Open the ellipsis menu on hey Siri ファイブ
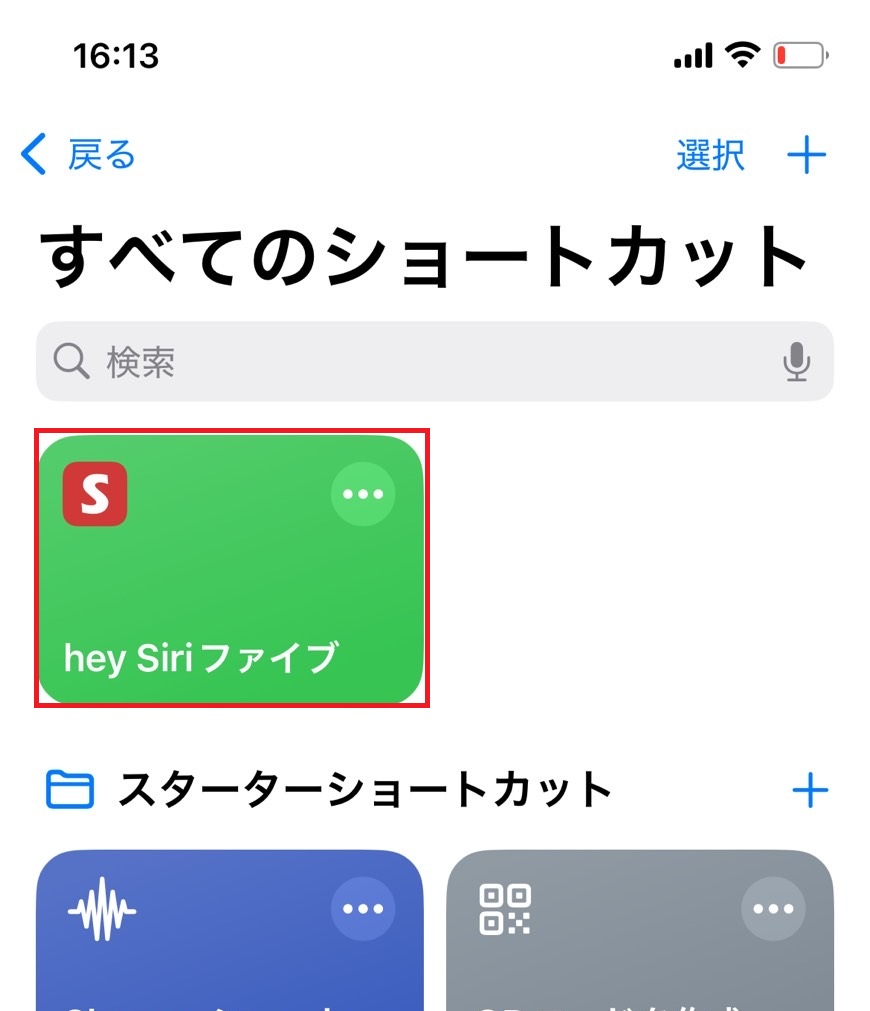The height and width of the screenshot is (1011, 870). pos(362,492)
